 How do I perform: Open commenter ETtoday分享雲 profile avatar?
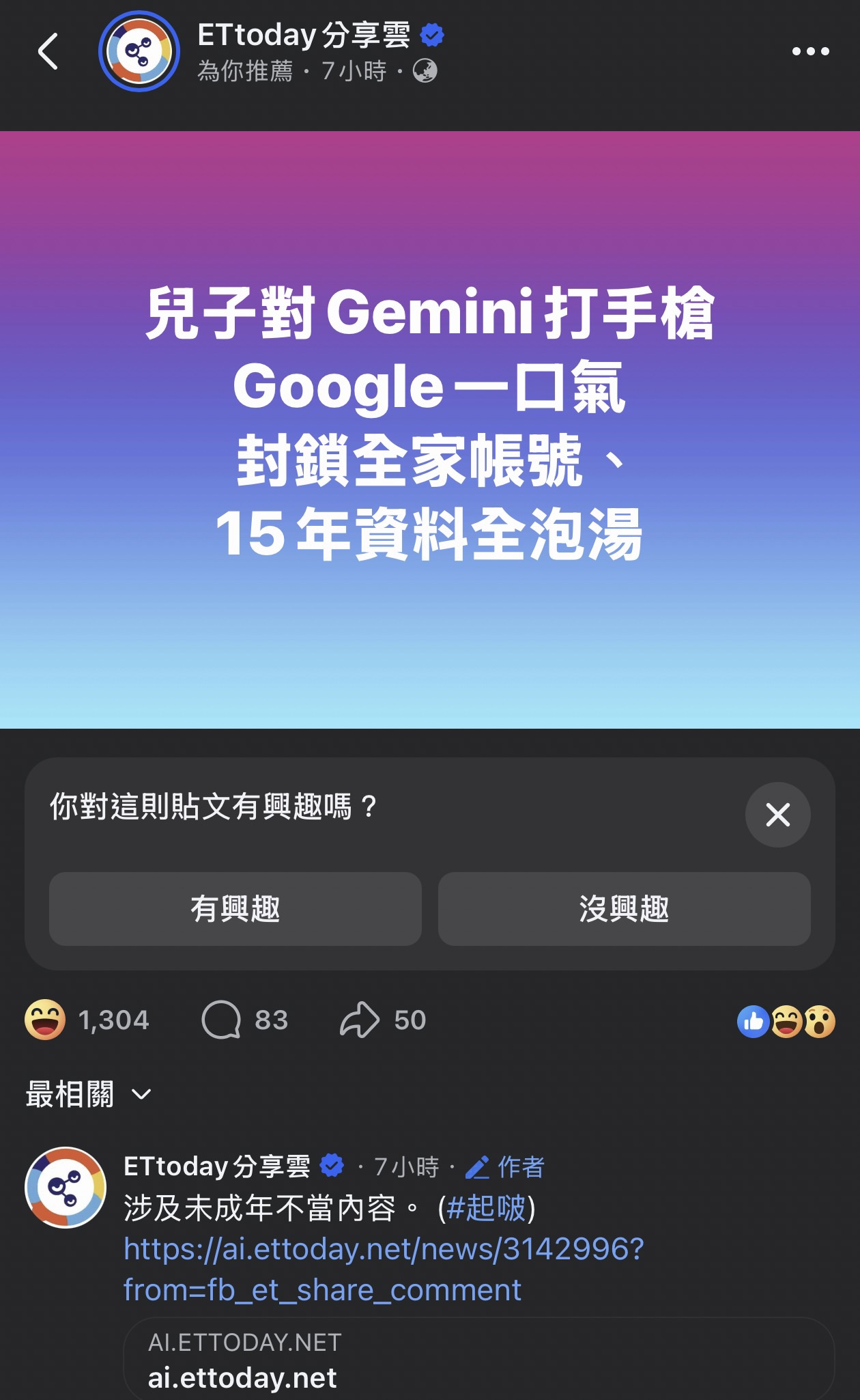tap(66, 1188)
